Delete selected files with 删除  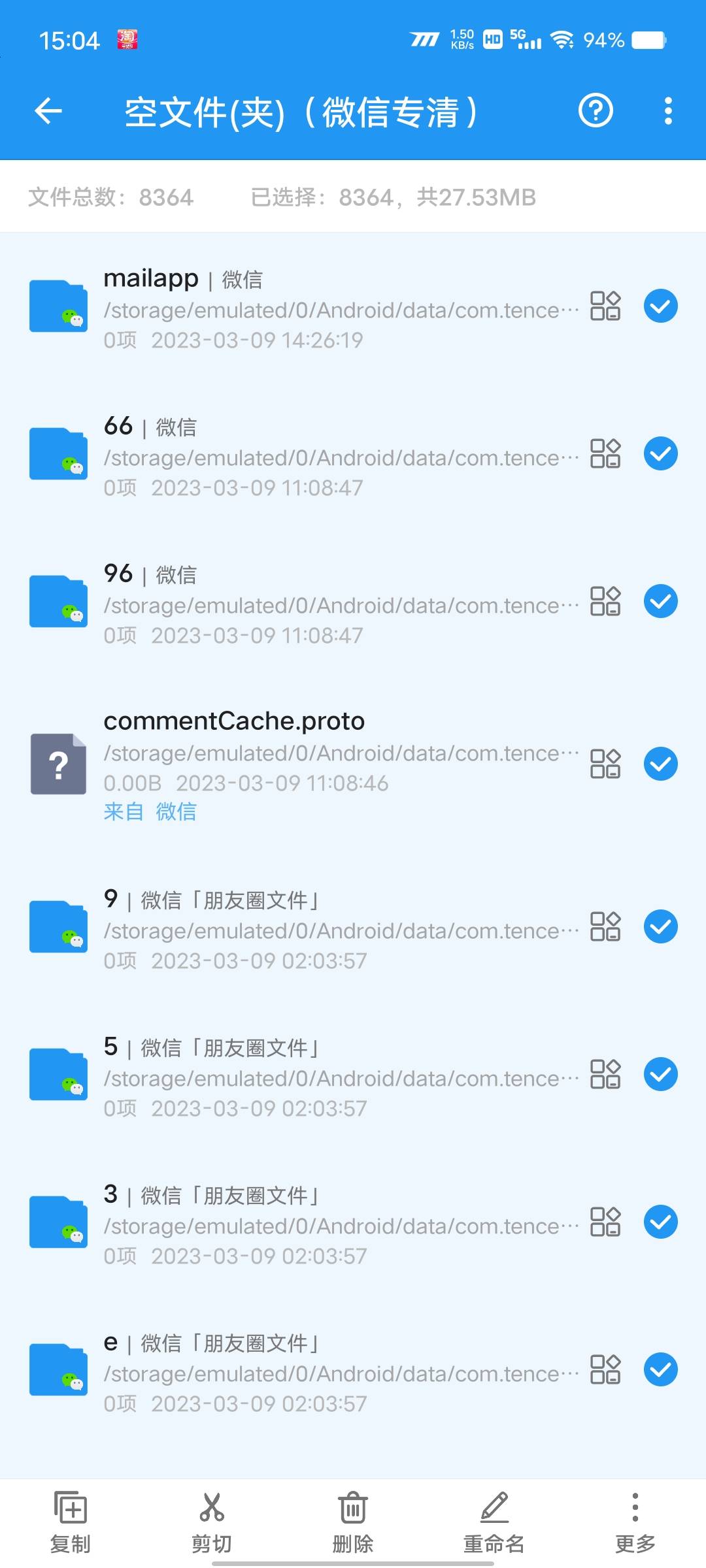pyautogui.click(x=353, y=1522)
